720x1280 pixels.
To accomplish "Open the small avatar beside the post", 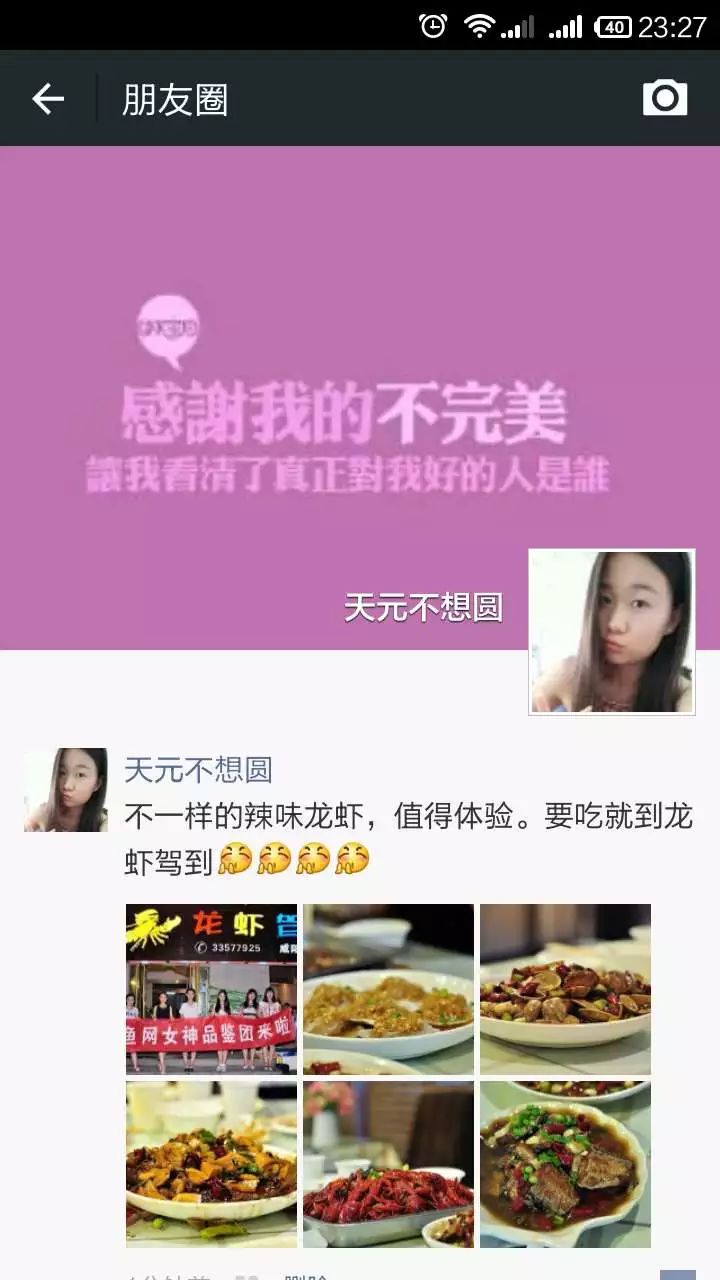I will 66,790.
